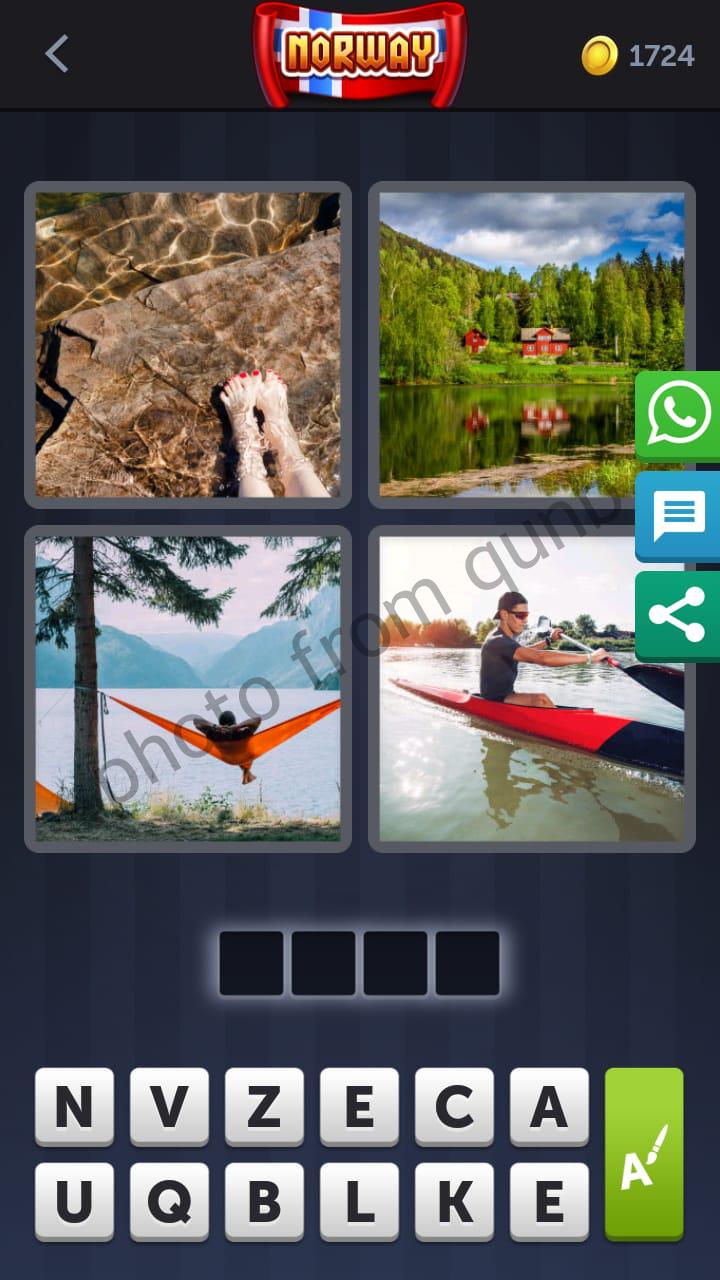Screen dimensions: 720x1280
Task: Enlarge the kayaker photo
Action: pyautogui.click(x=532, y=689)
